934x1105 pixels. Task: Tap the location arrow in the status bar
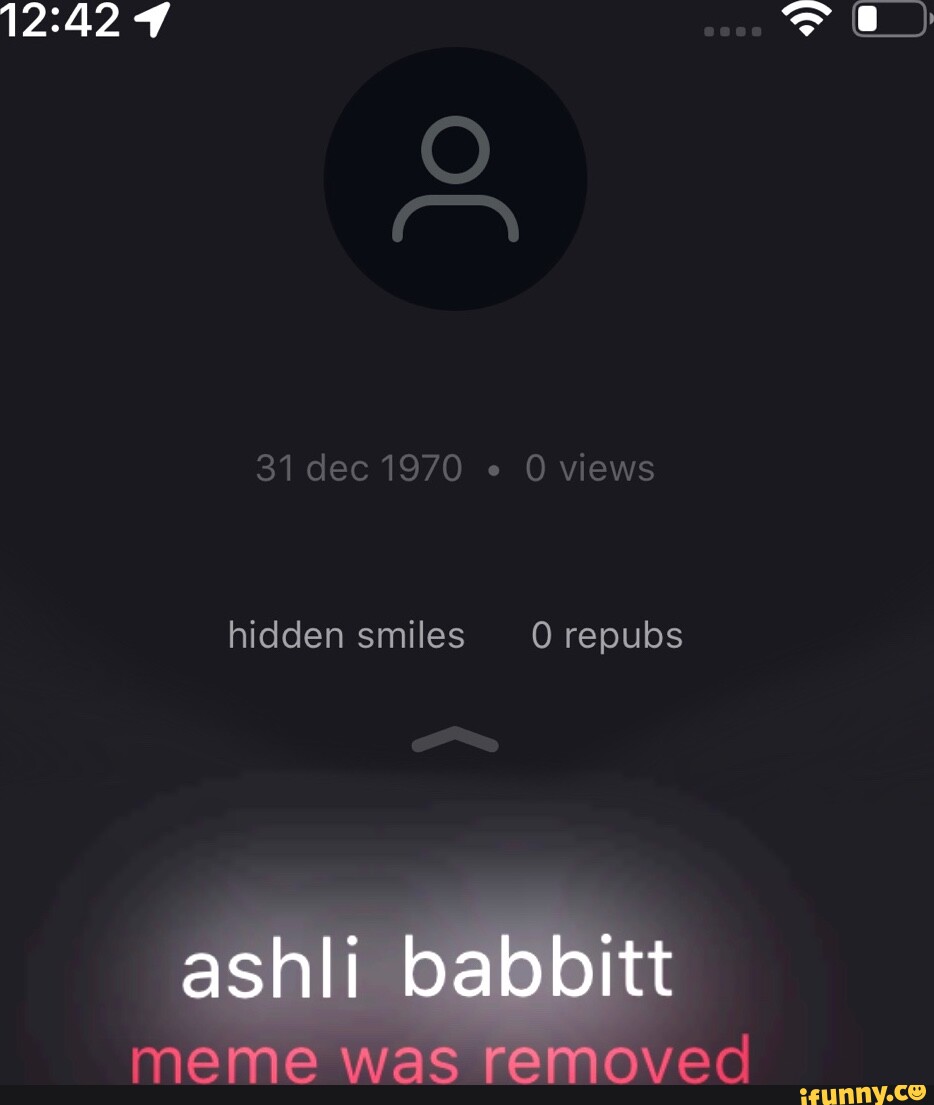[152, 18]
